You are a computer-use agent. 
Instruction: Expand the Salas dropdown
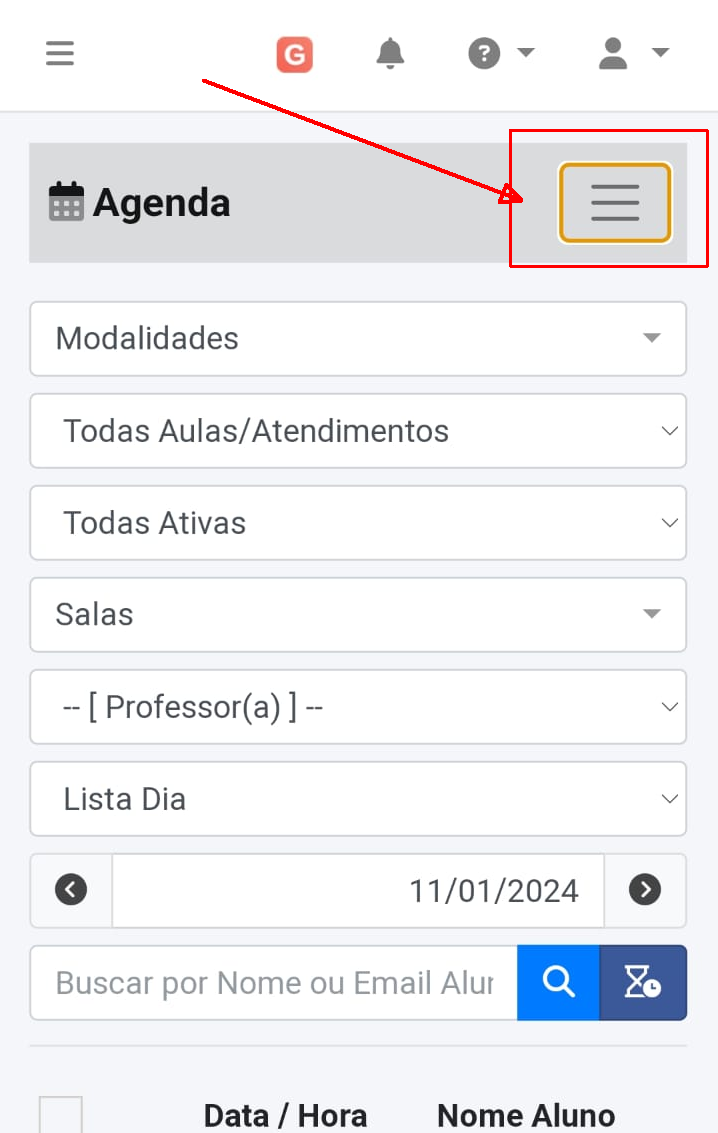coord(358,615)
